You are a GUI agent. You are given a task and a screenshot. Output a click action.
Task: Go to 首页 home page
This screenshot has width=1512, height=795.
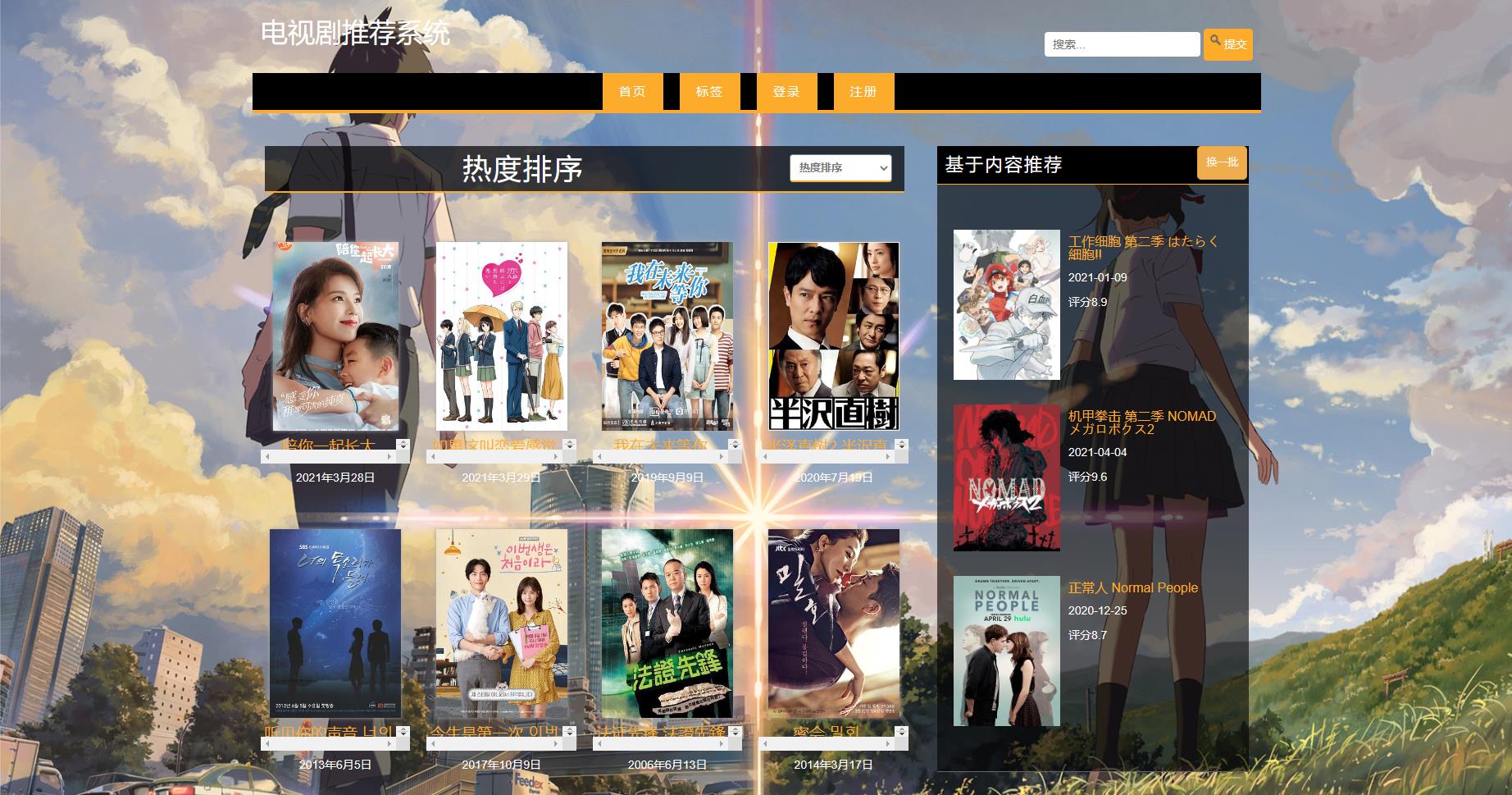click(x=632, y=91)
